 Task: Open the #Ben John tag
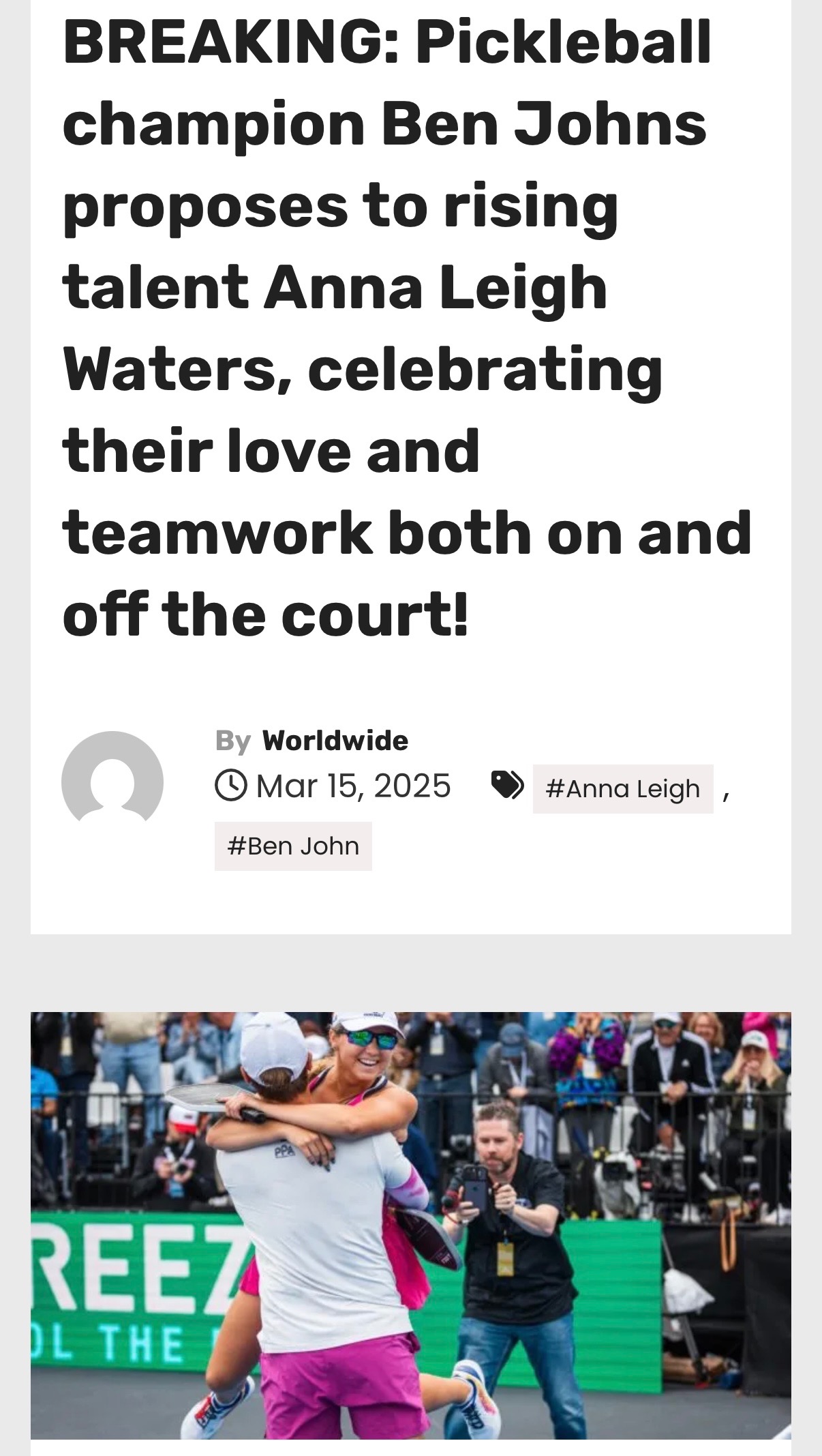pos(293,846)
